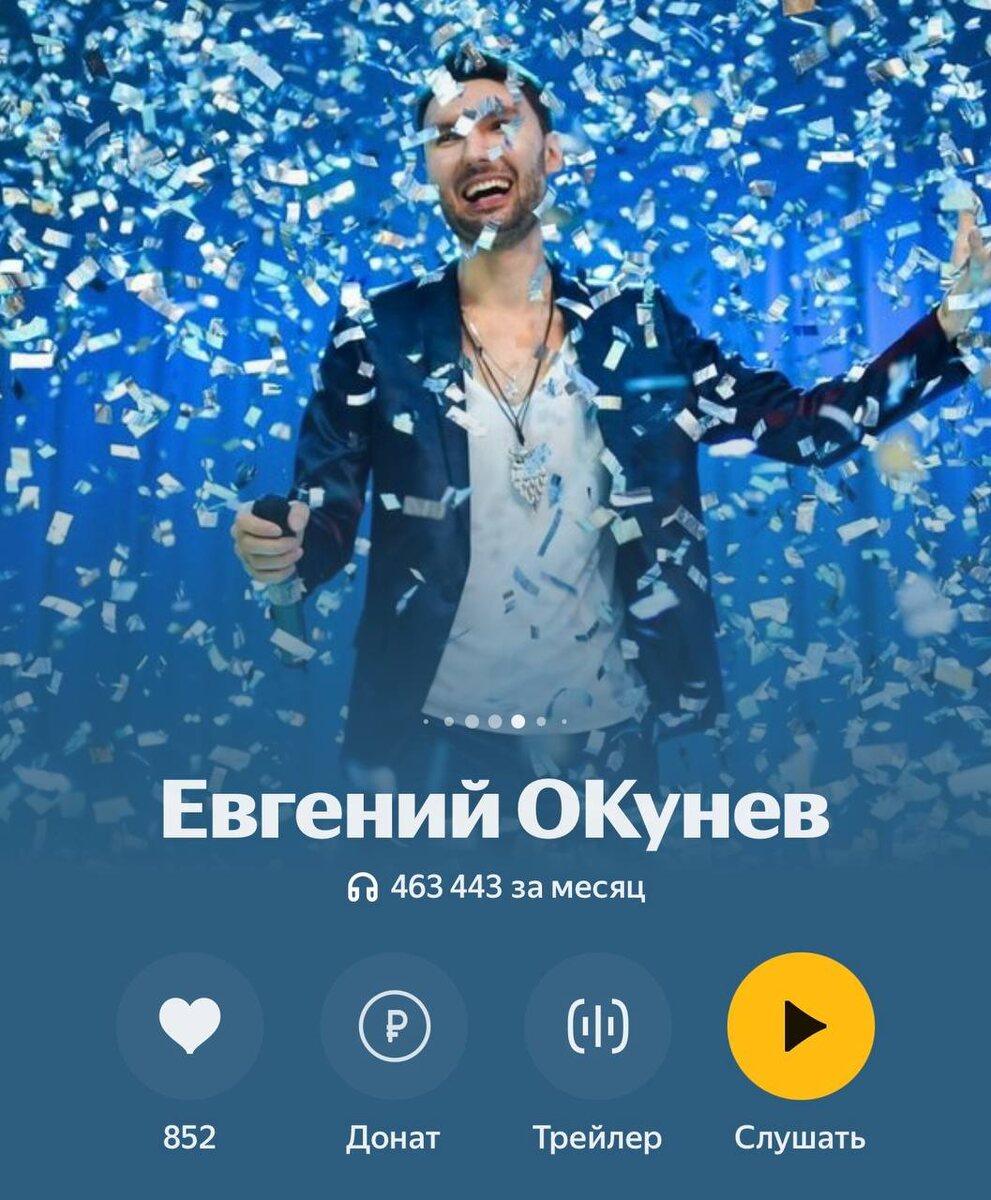Play the artist Трейлер
991x1200 pixels.
click(598, 1026)
